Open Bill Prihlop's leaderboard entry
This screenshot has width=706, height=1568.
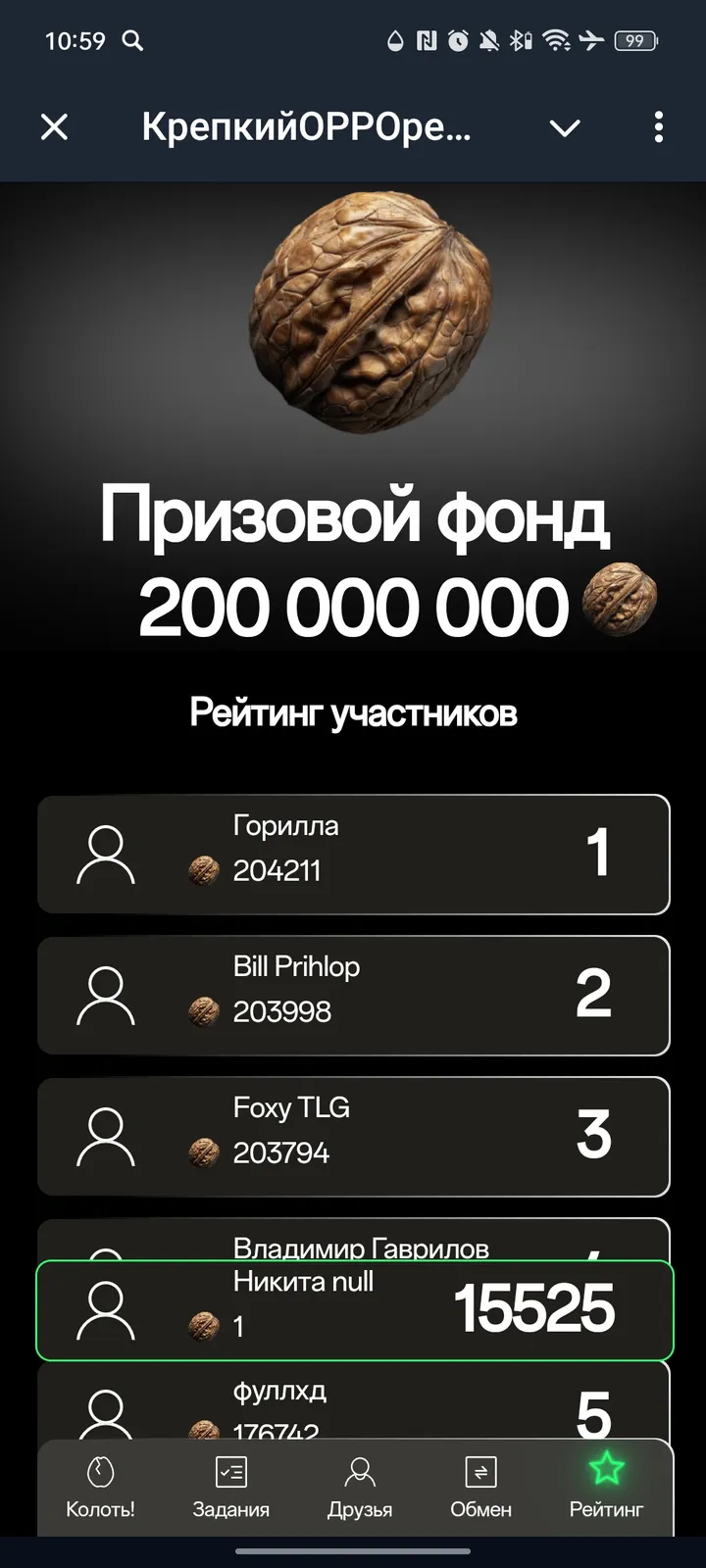pyautogui.click(x=353, y=995)
